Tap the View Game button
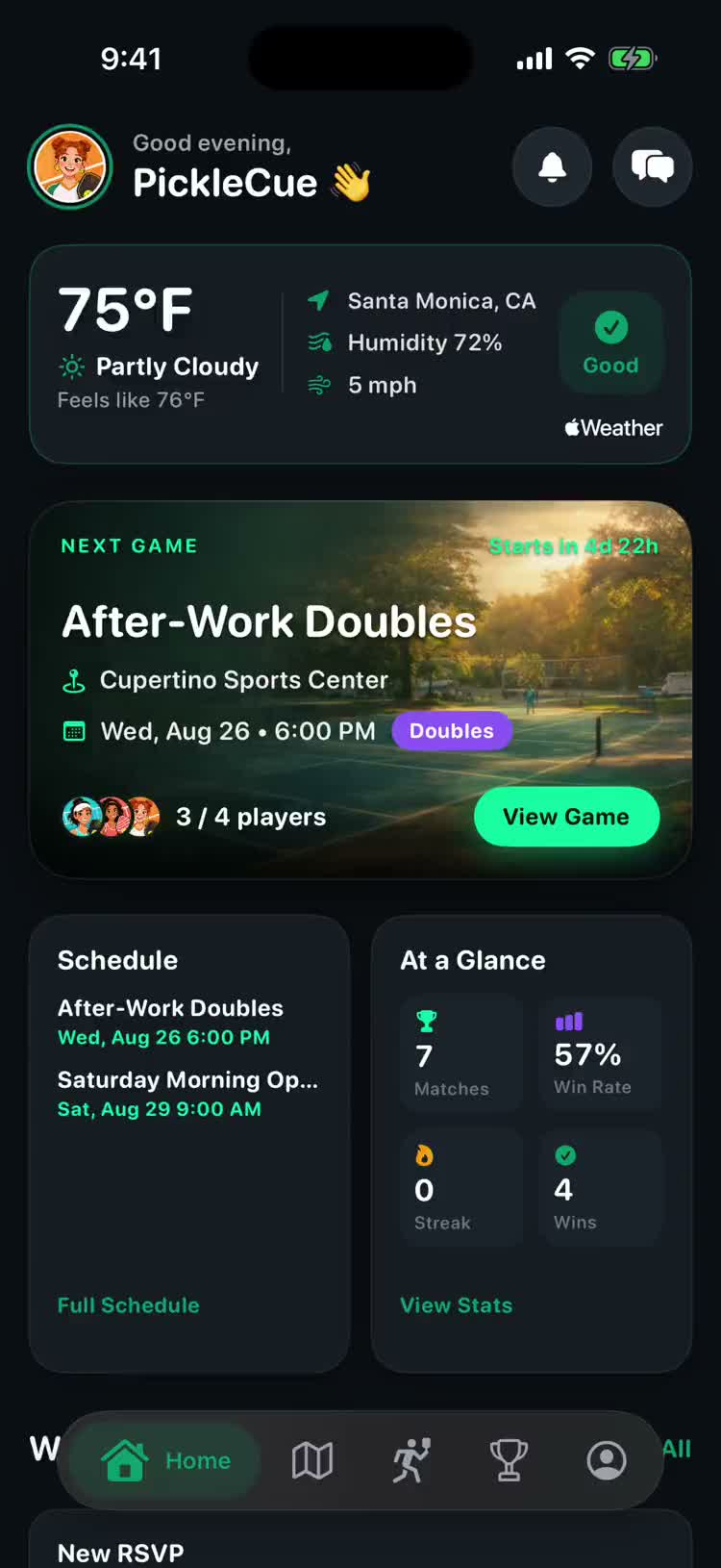 [566, 817]
